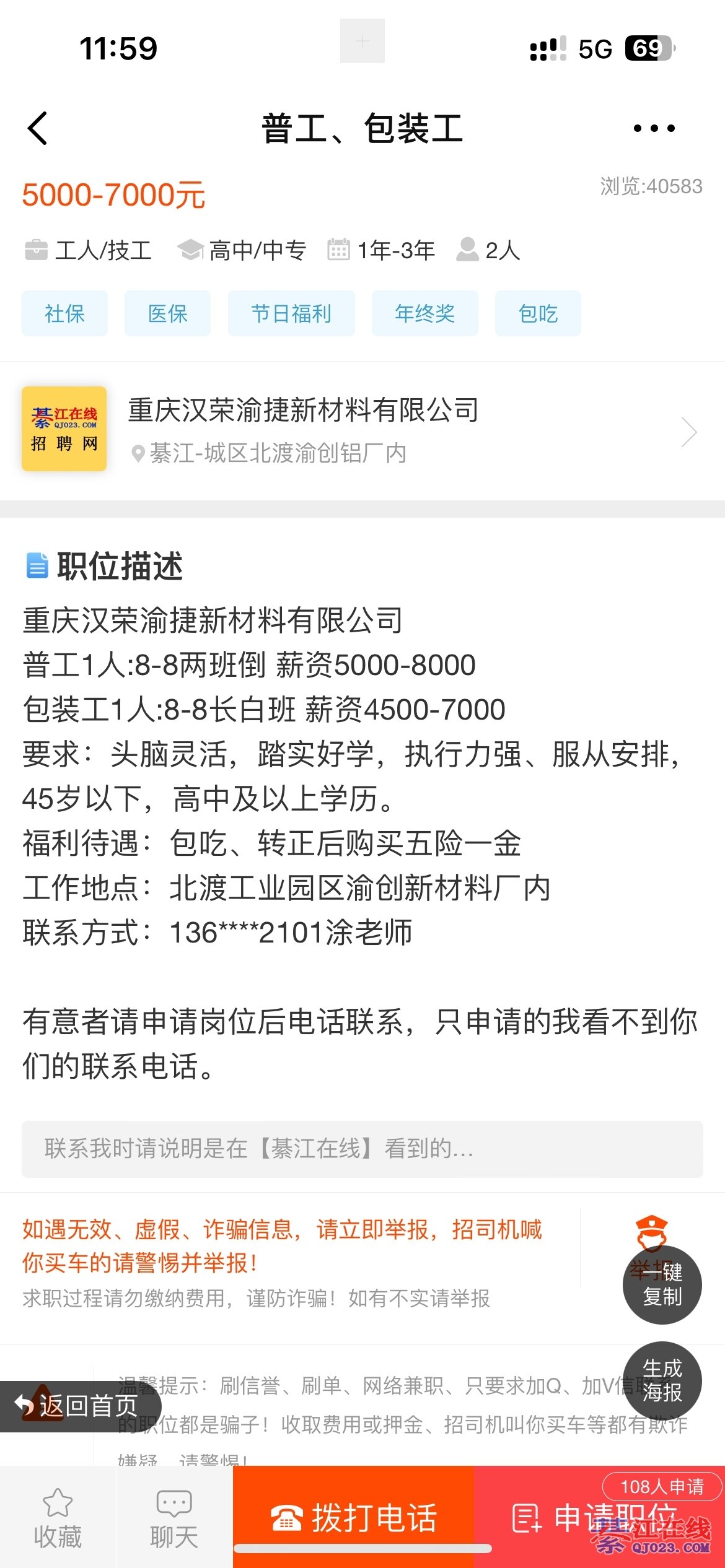Add this job to 收藏
Screen dimensions: 725x1568
(58, 1518)
